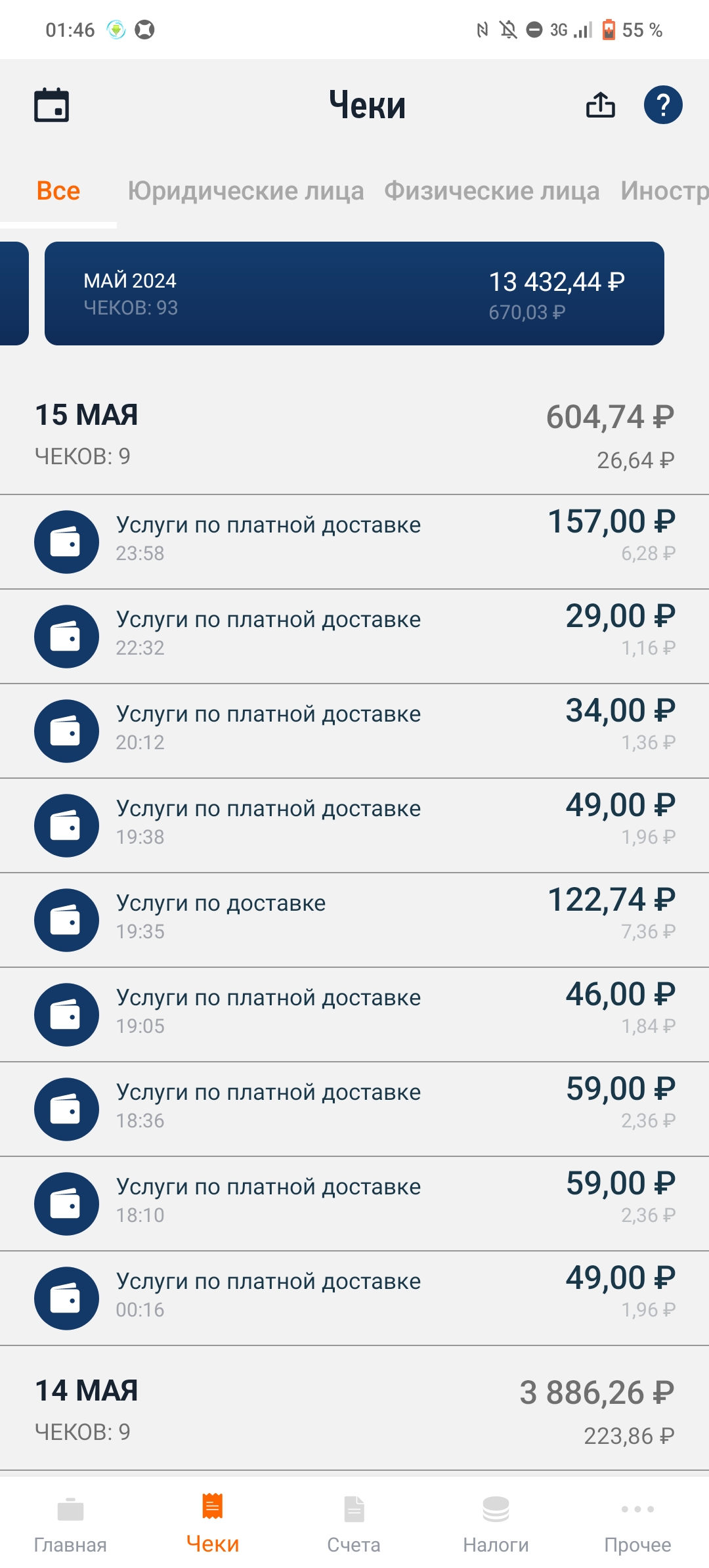Screen dimensions: 709x1568
Task: Open the МАЙ 2024 summary card
Action: (x=354, y=294)
